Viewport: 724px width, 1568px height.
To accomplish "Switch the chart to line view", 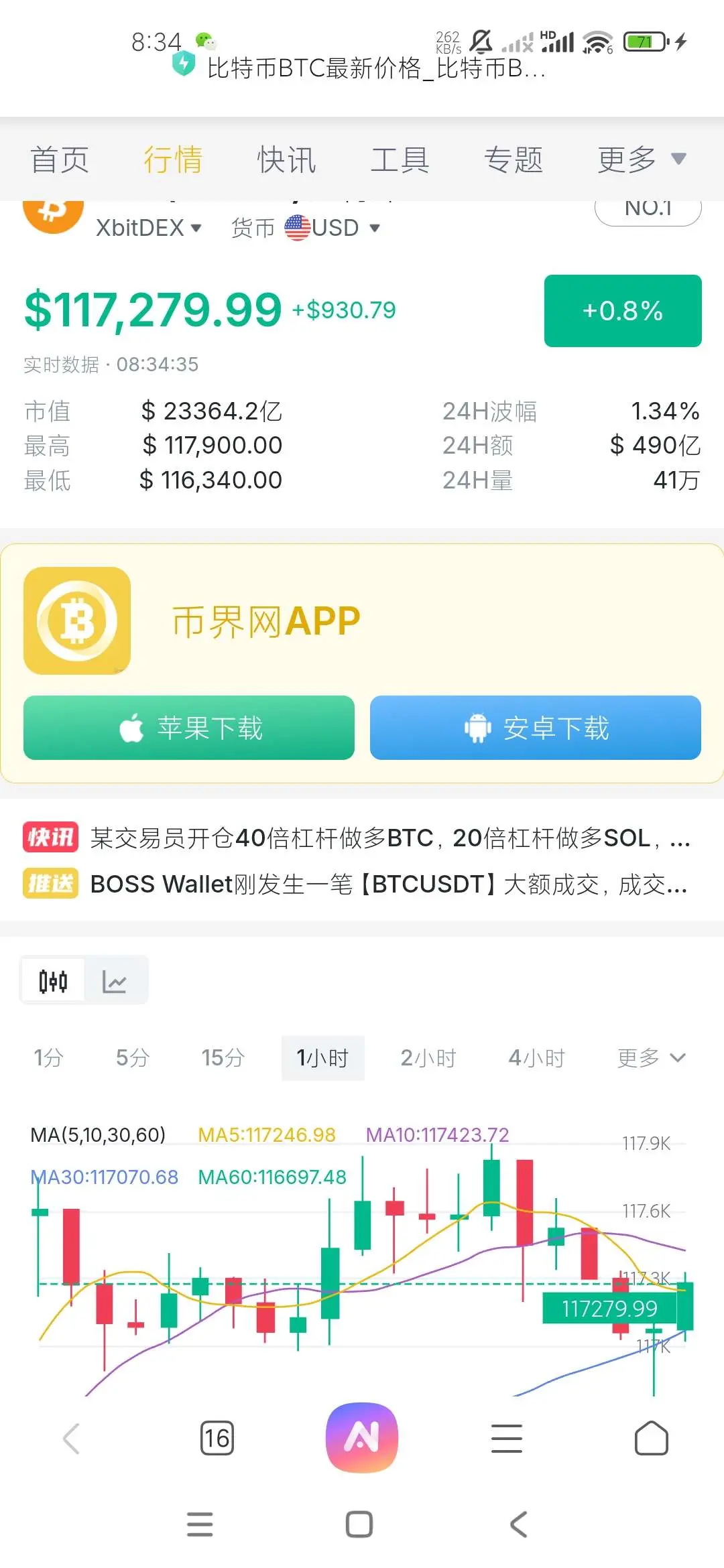I will 114,982.
